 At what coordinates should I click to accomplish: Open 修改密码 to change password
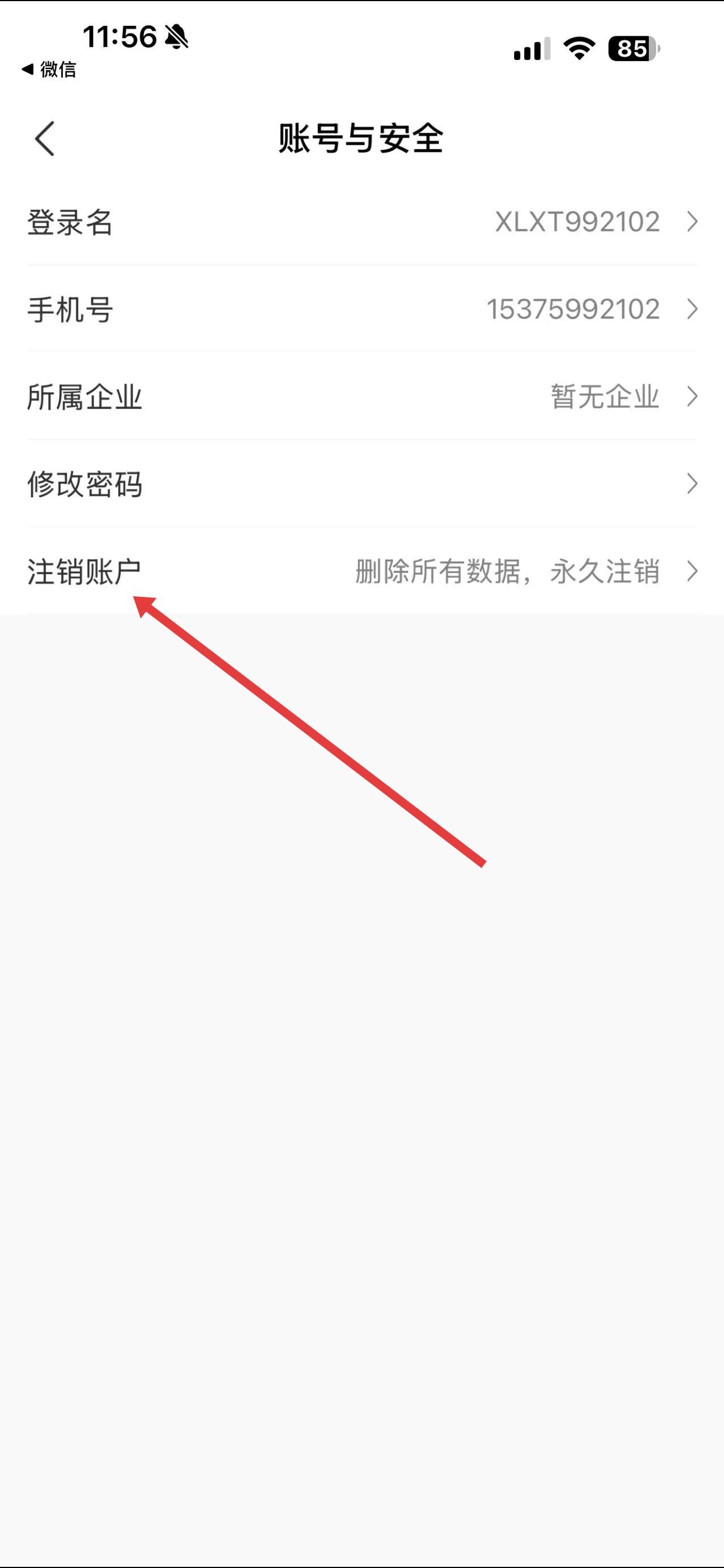[x=361, y=484]
